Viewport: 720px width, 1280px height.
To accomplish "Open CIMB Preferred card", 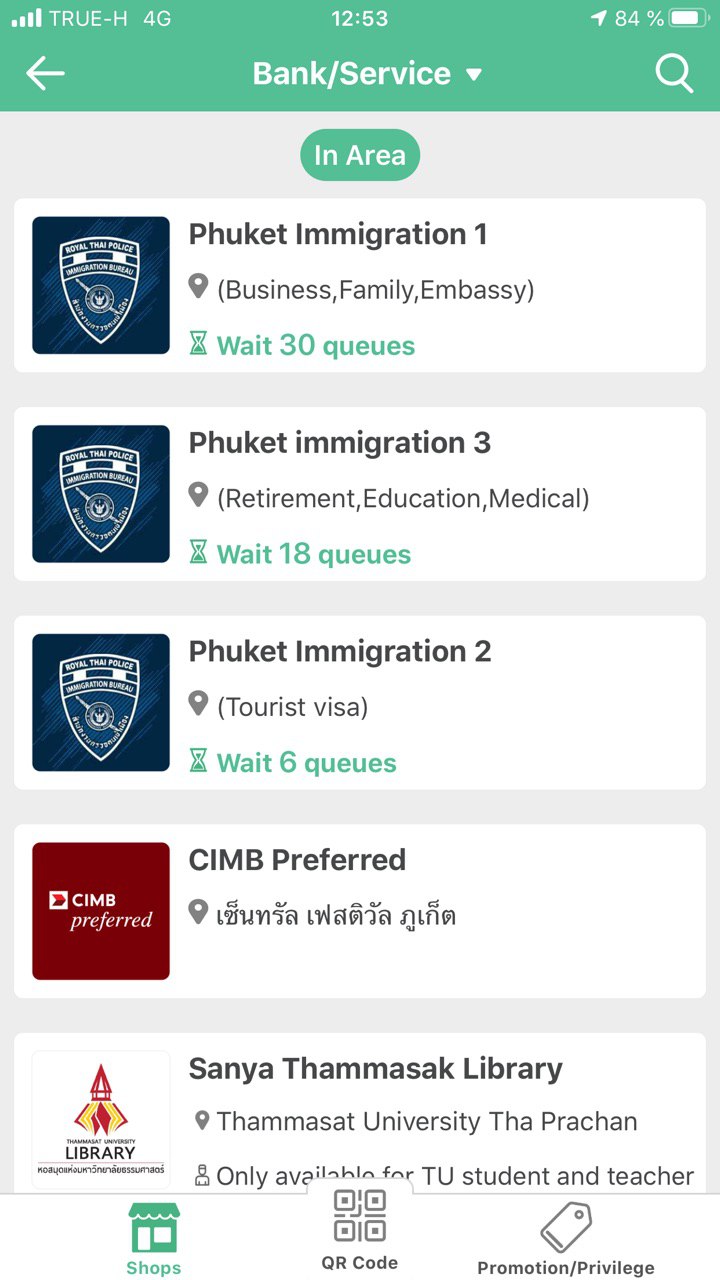I will tap(360, 911).
